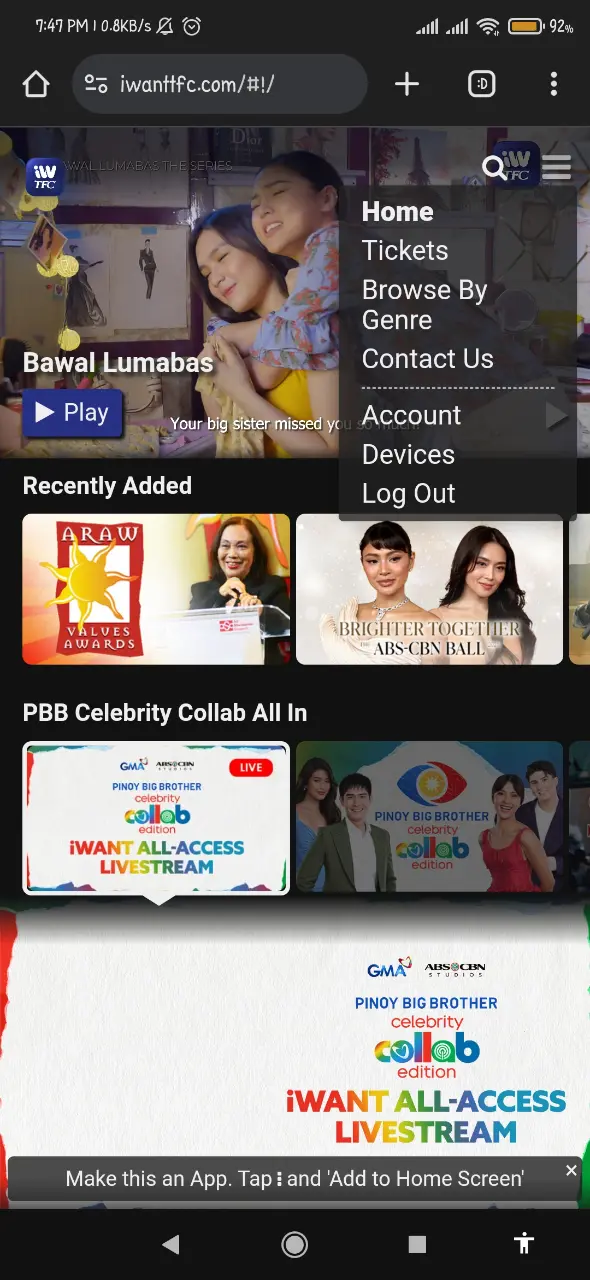Play Bawal Lumabas
This screenshot has width=590, height=1280.
(x=72, y=413)
